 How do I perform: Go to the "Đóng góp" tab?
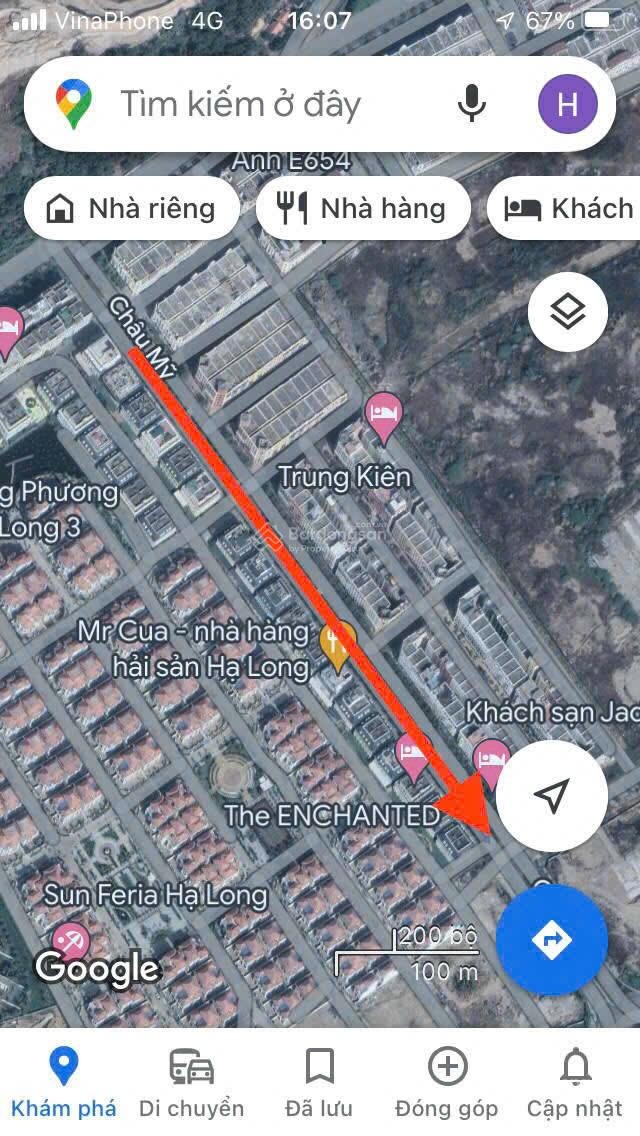(x=446, y=1083)
